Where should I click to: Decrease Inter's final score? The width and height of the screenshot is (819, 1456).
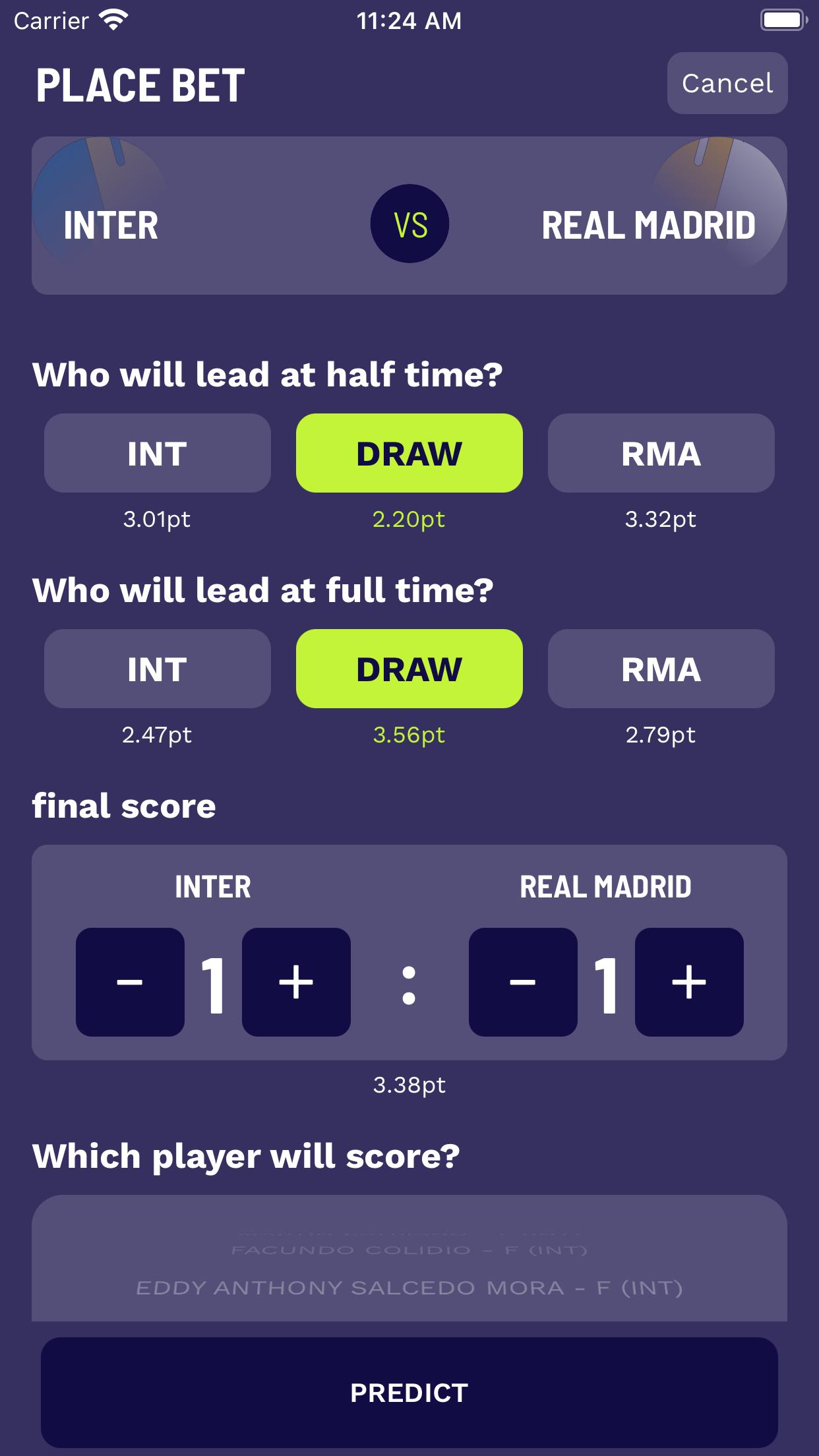pos(130,982)
